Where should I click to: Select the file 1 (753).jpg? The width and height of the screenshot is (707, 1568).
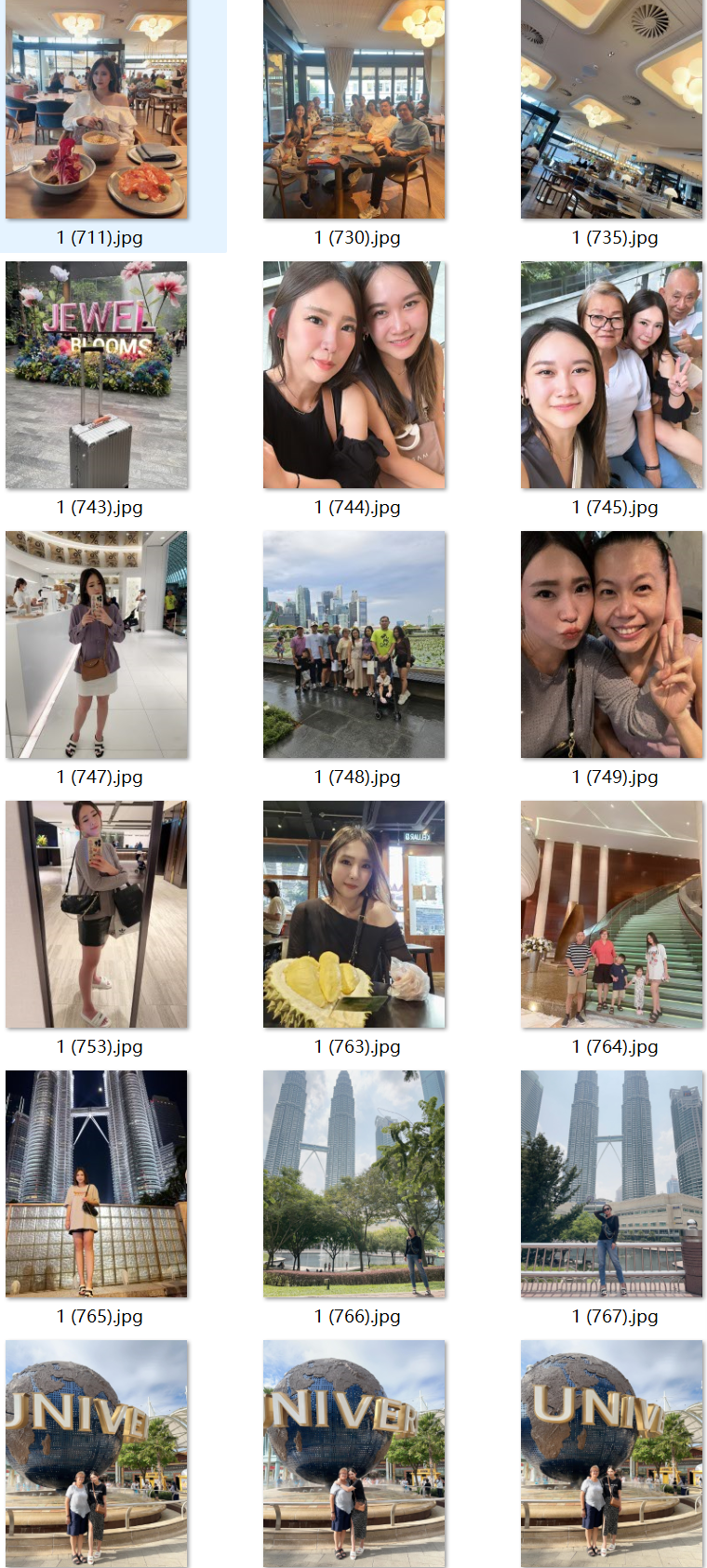coord(97,914)
